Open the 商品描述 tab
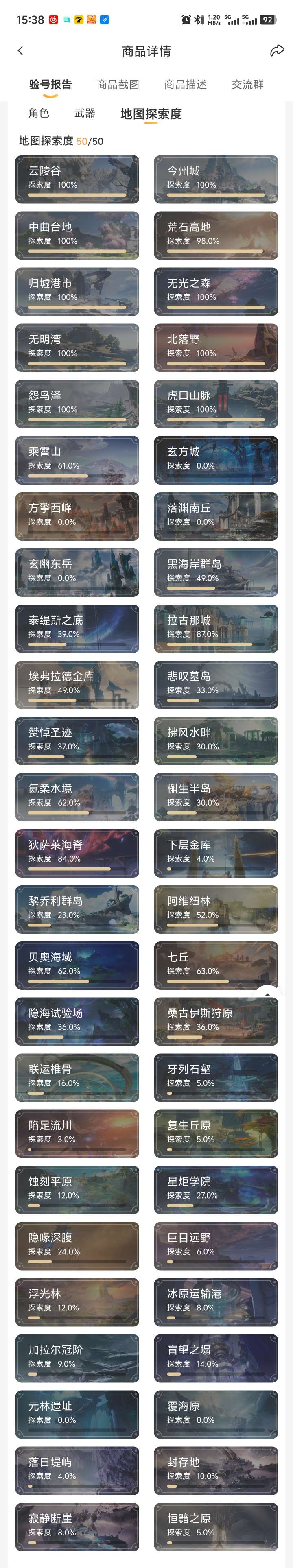Viewport: 293px width, 1568px height. pyautogui.click(x=186, y=85)
